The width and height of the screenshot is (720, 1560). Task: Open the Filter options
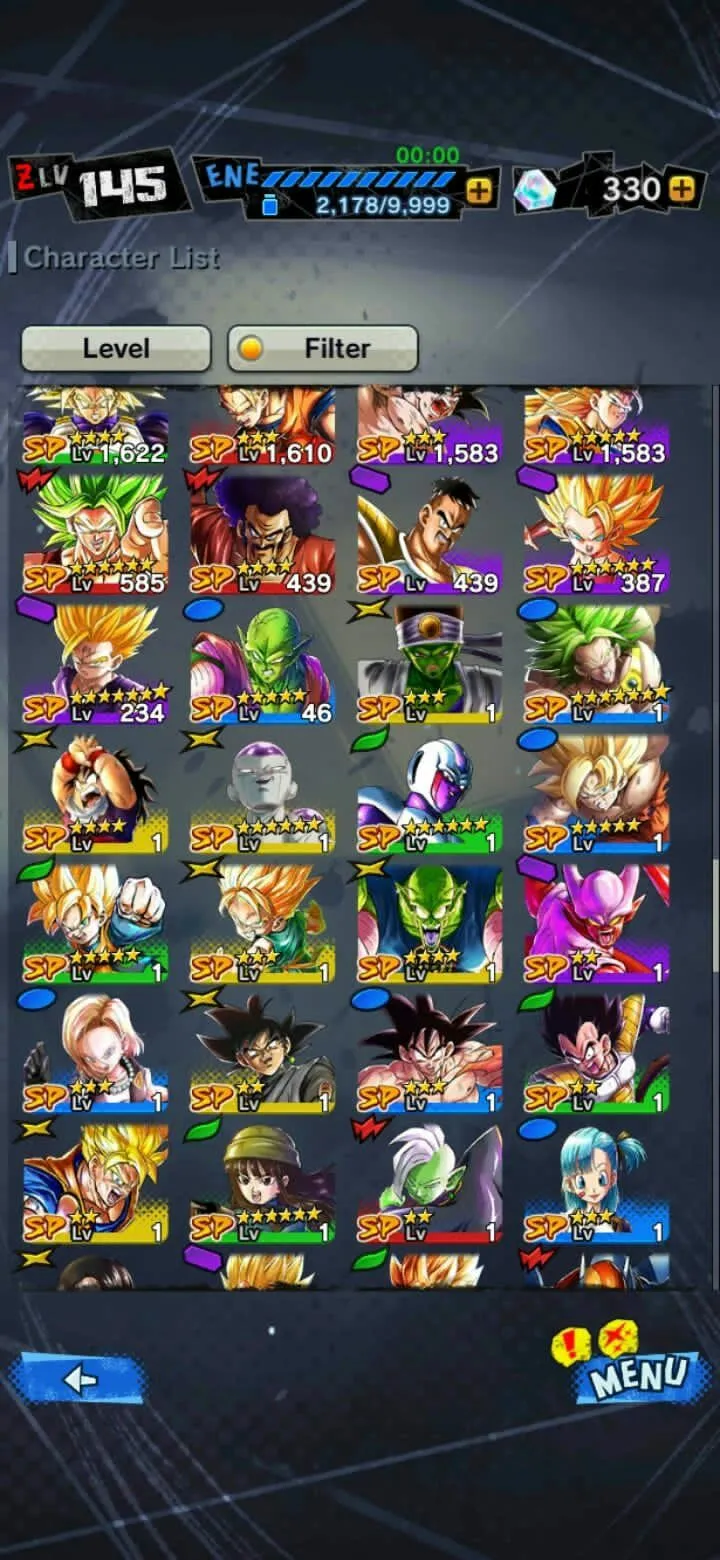(322, 349)
